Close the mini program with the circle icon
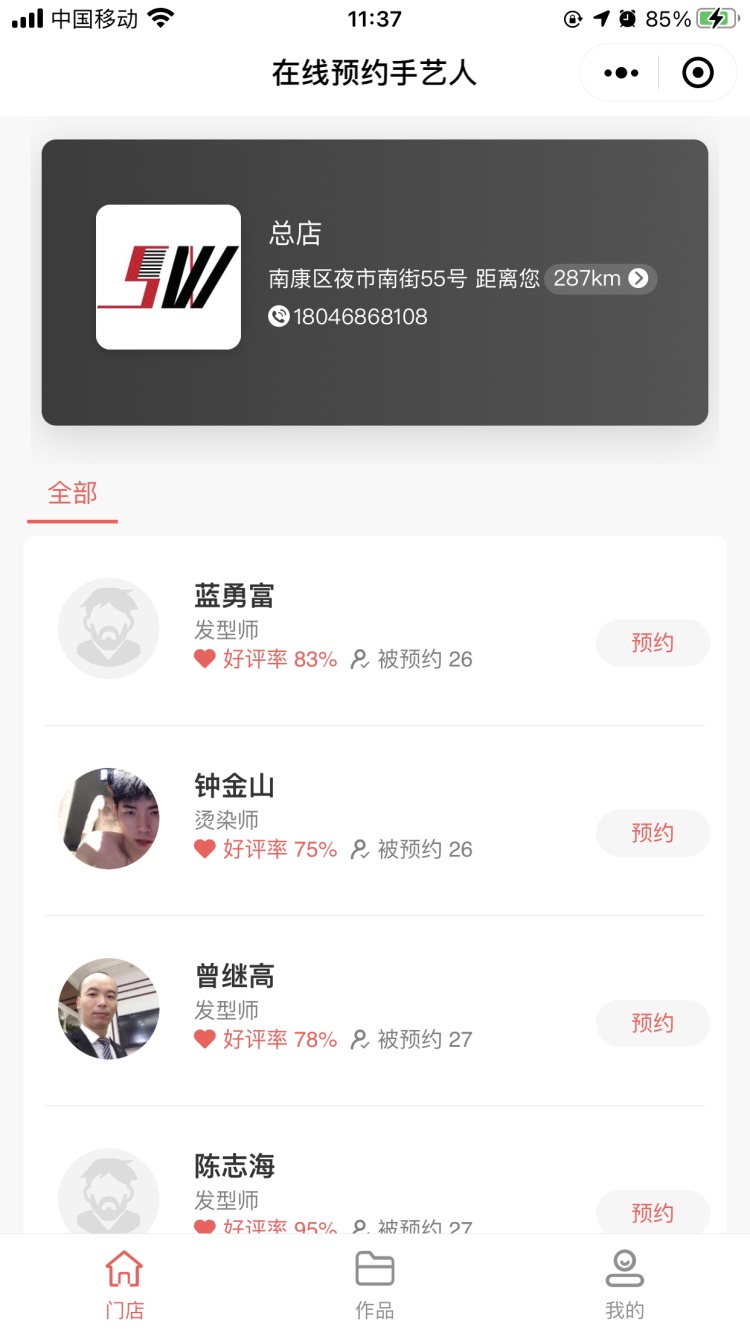This screenshot has width=750, height=1333. pos(697,73)
